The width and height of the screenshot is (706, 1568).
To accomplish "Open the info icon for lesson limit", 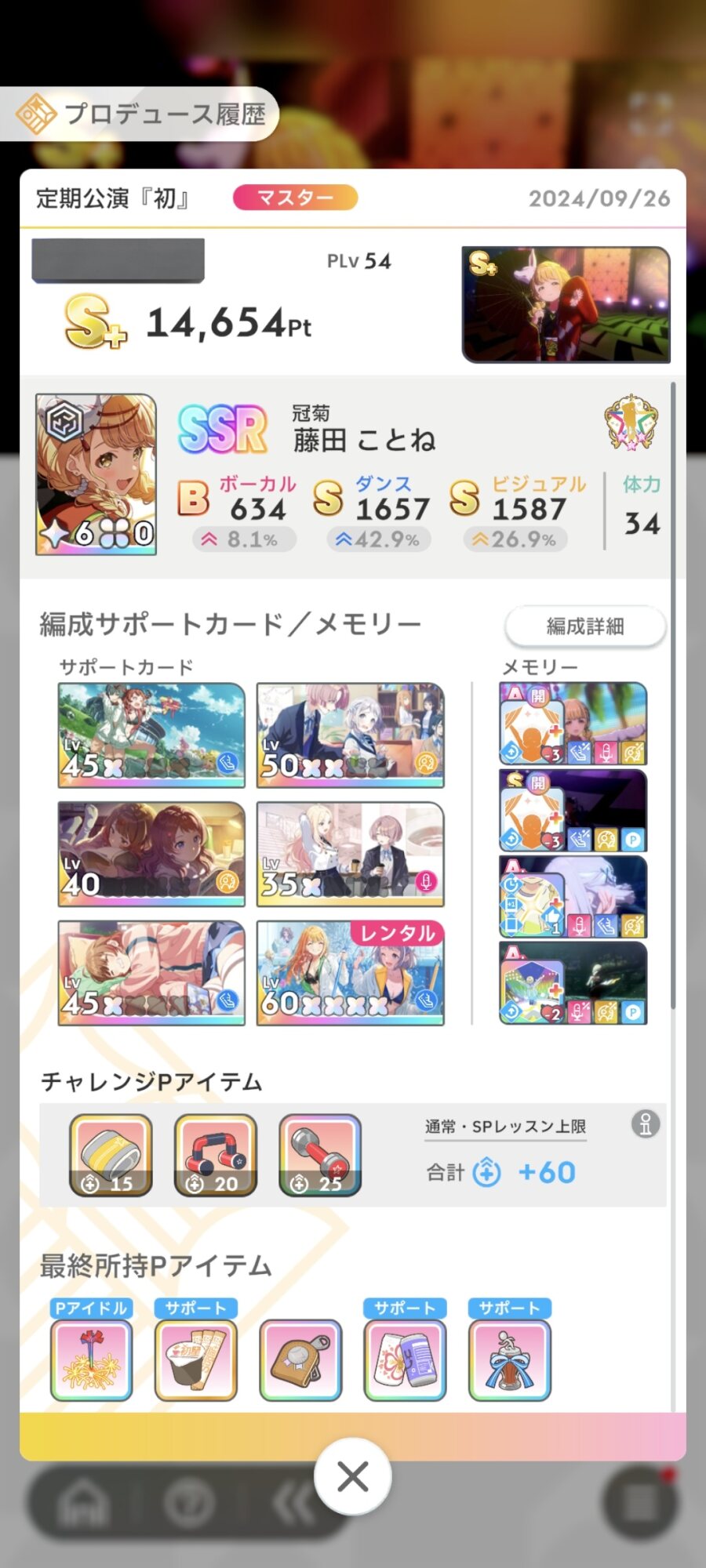I will (645, 1124).
